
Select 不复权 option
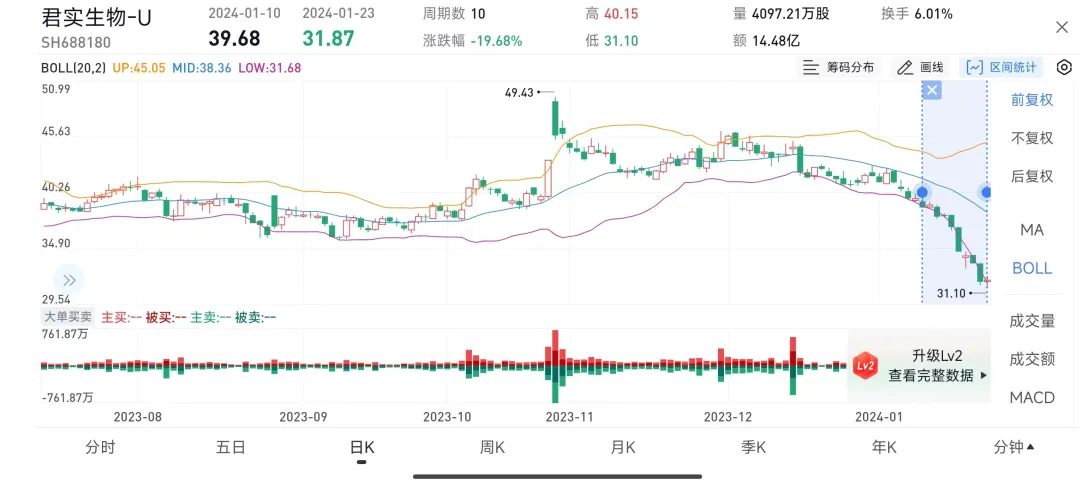point(1032,138)
